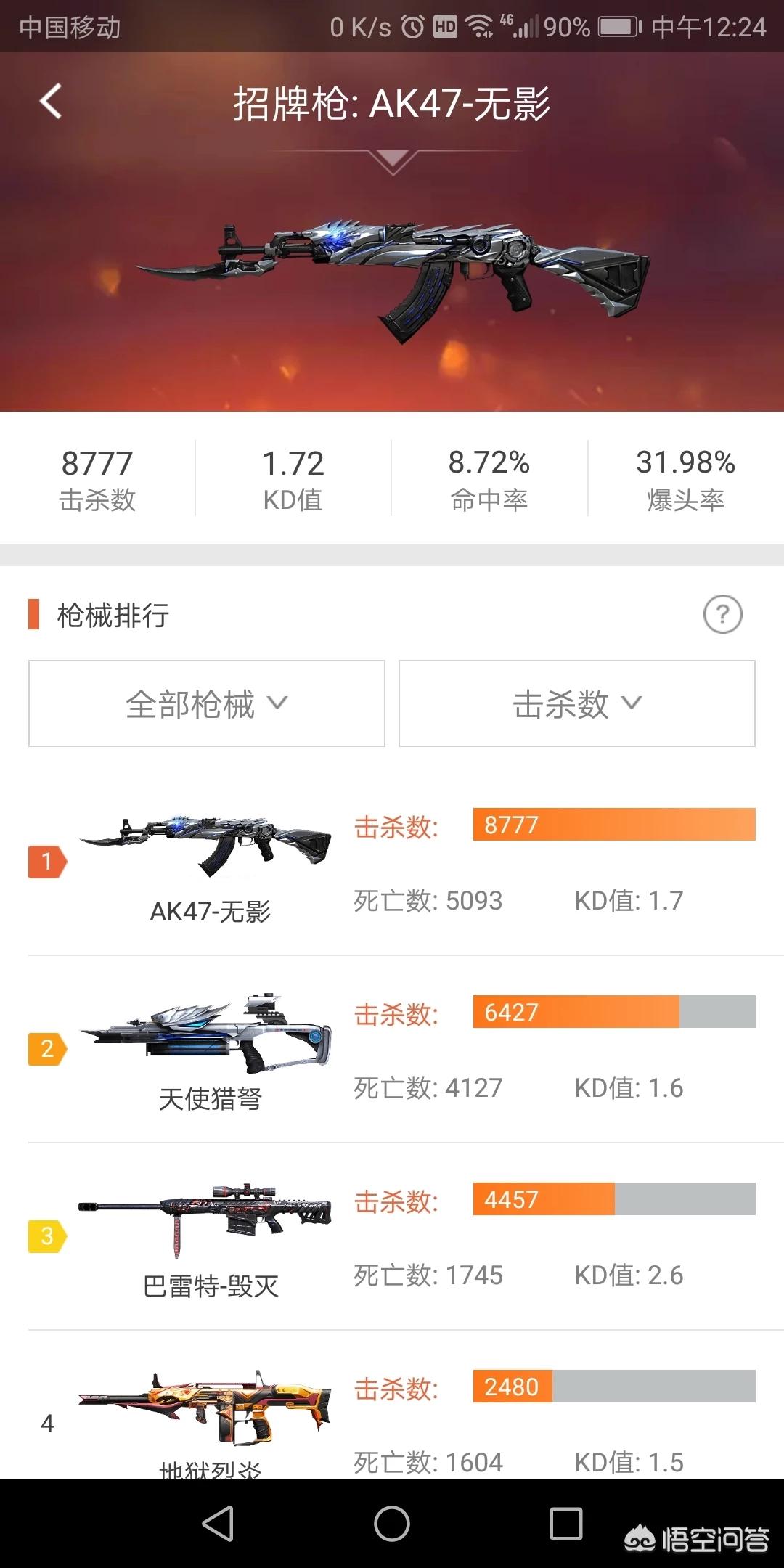Open the 全部枪械 weapon filter dropdown
The height and width of the screenshot is (1568, 784).
[207, 703]
